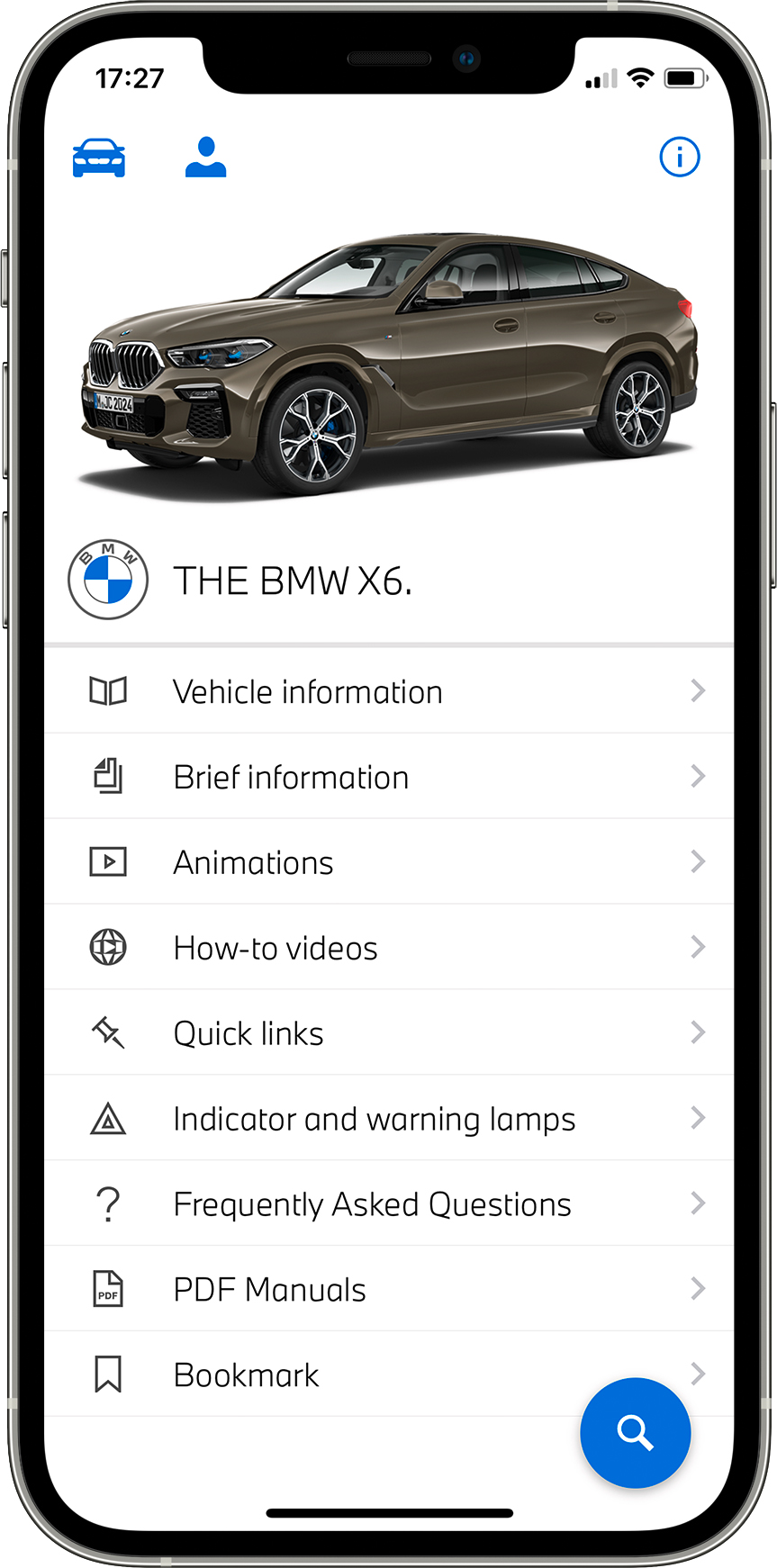Image resolution: width=777 pixels, height=1568 pixels.
Task: Open PDF Manuals
Action: 389,1290
